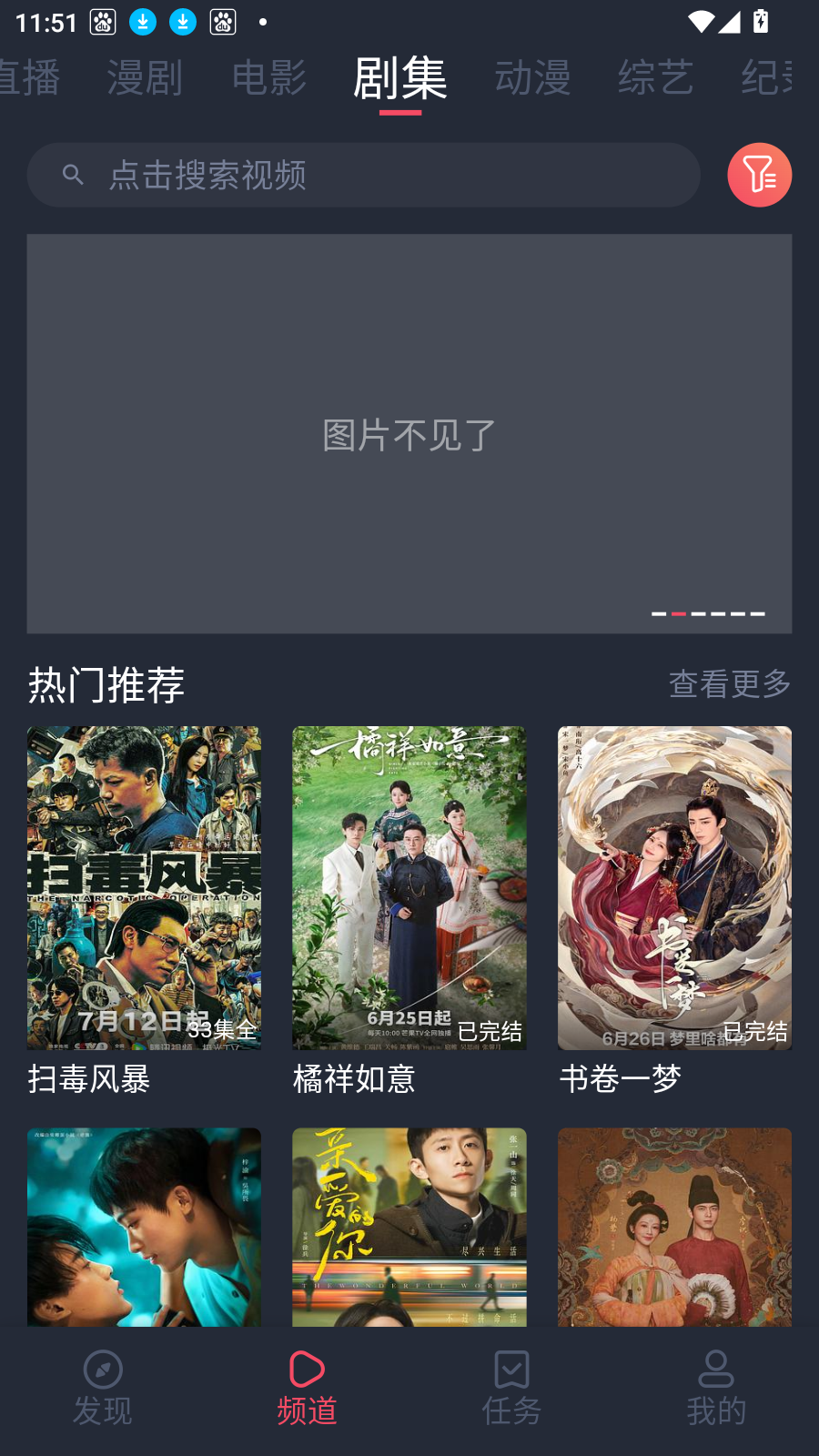Switch to the 动漫 tab
Screen dimensions: 819x1456
coord(533,77)
